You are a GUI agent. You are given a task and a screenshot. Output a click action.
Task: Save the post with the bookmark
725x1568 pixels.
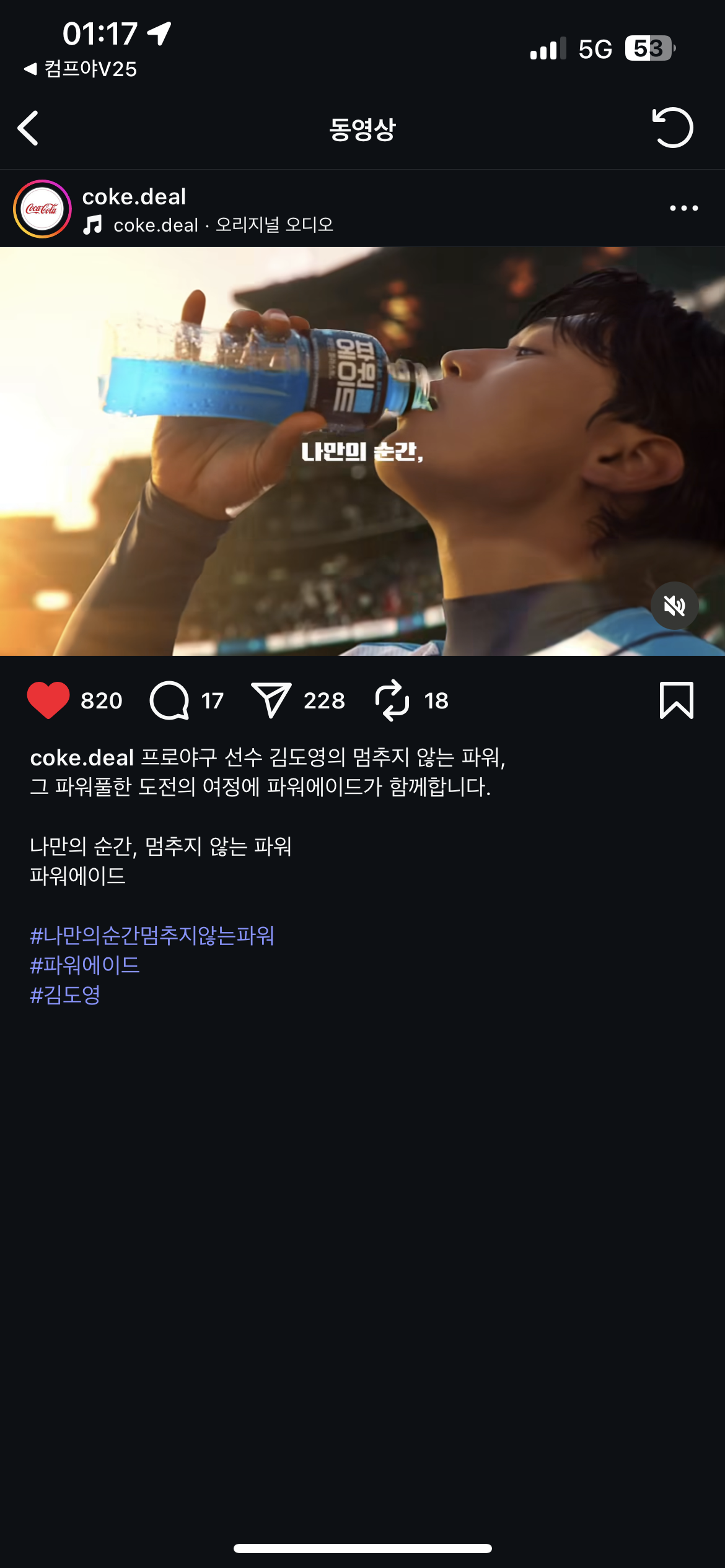(676, 700)
